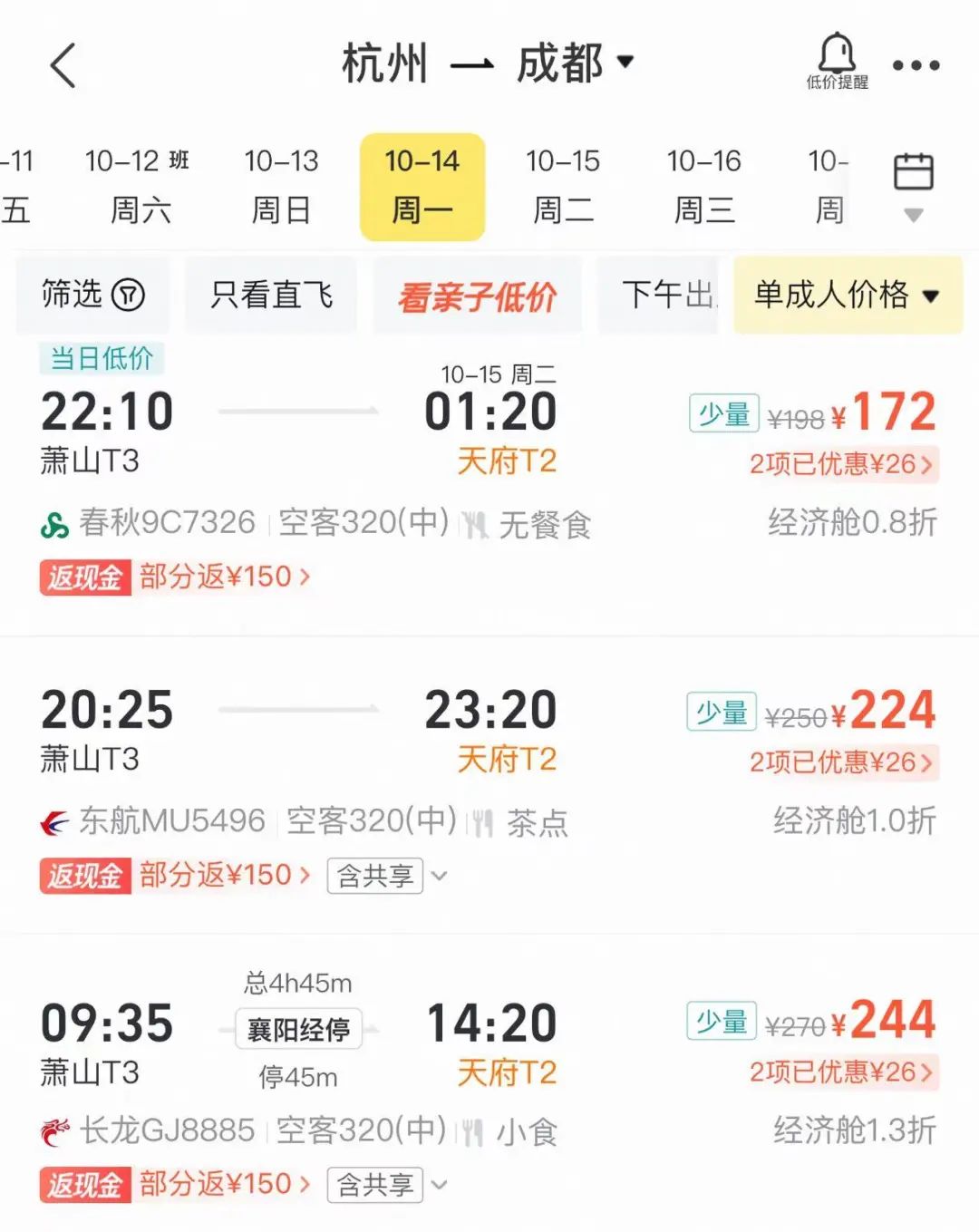Tap the 看亲子低价 chip

point(477,296)
